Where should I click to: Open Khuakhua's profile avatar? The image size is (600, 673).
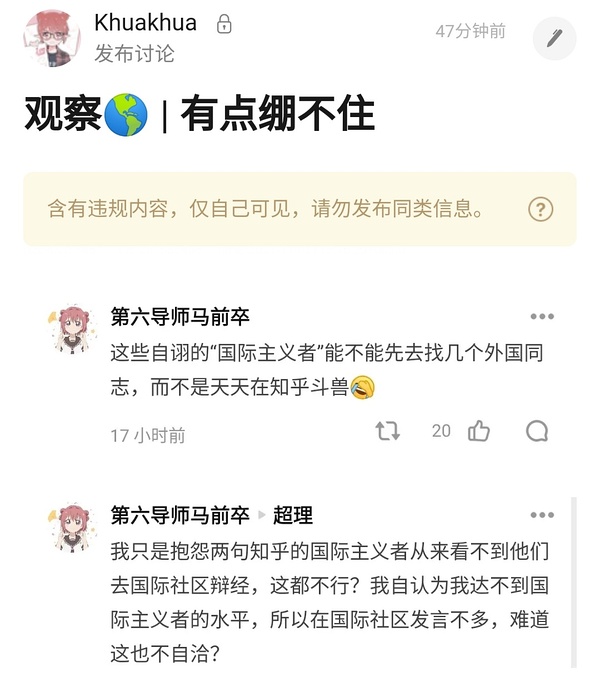click(x=51, y=39)
